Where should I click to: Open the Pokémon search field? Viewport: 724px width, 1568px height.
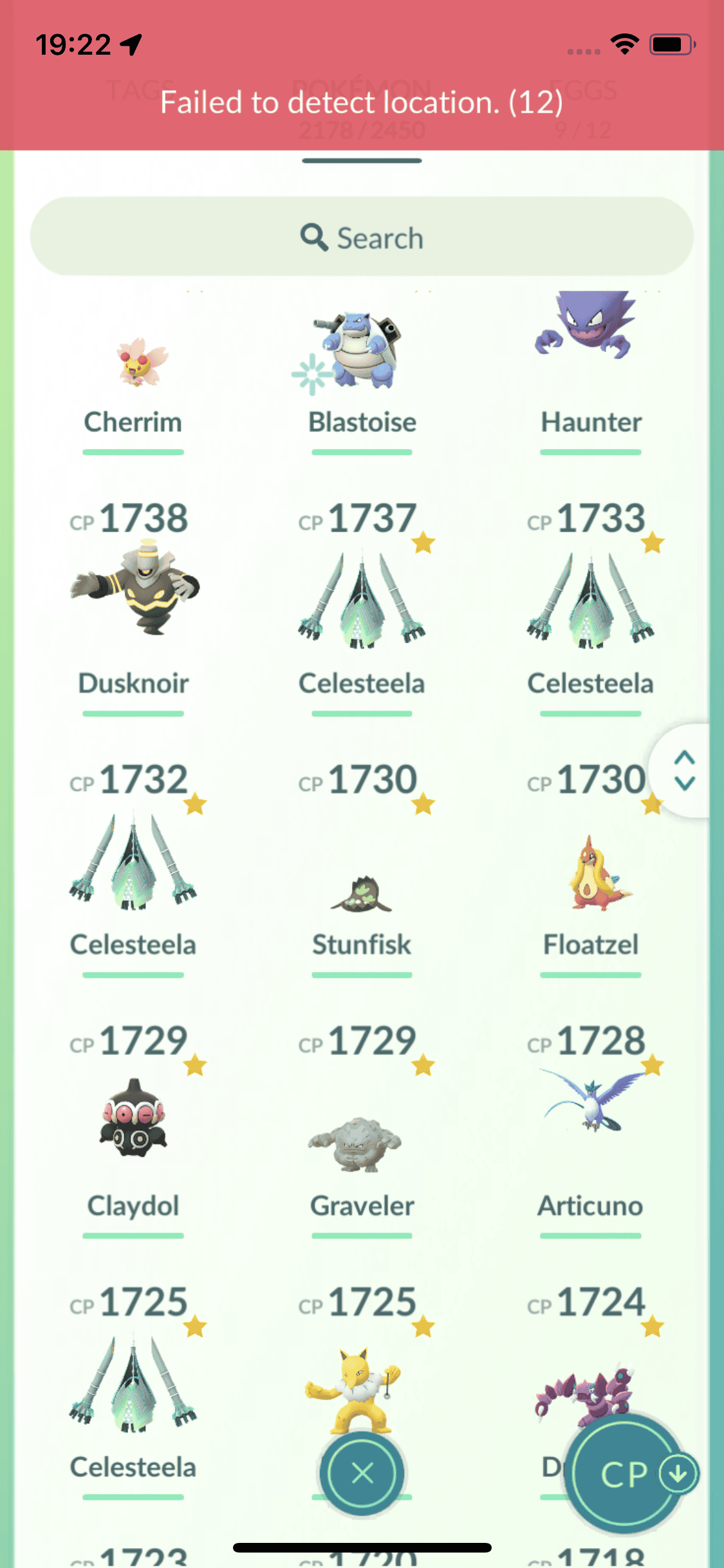[362, 237]
